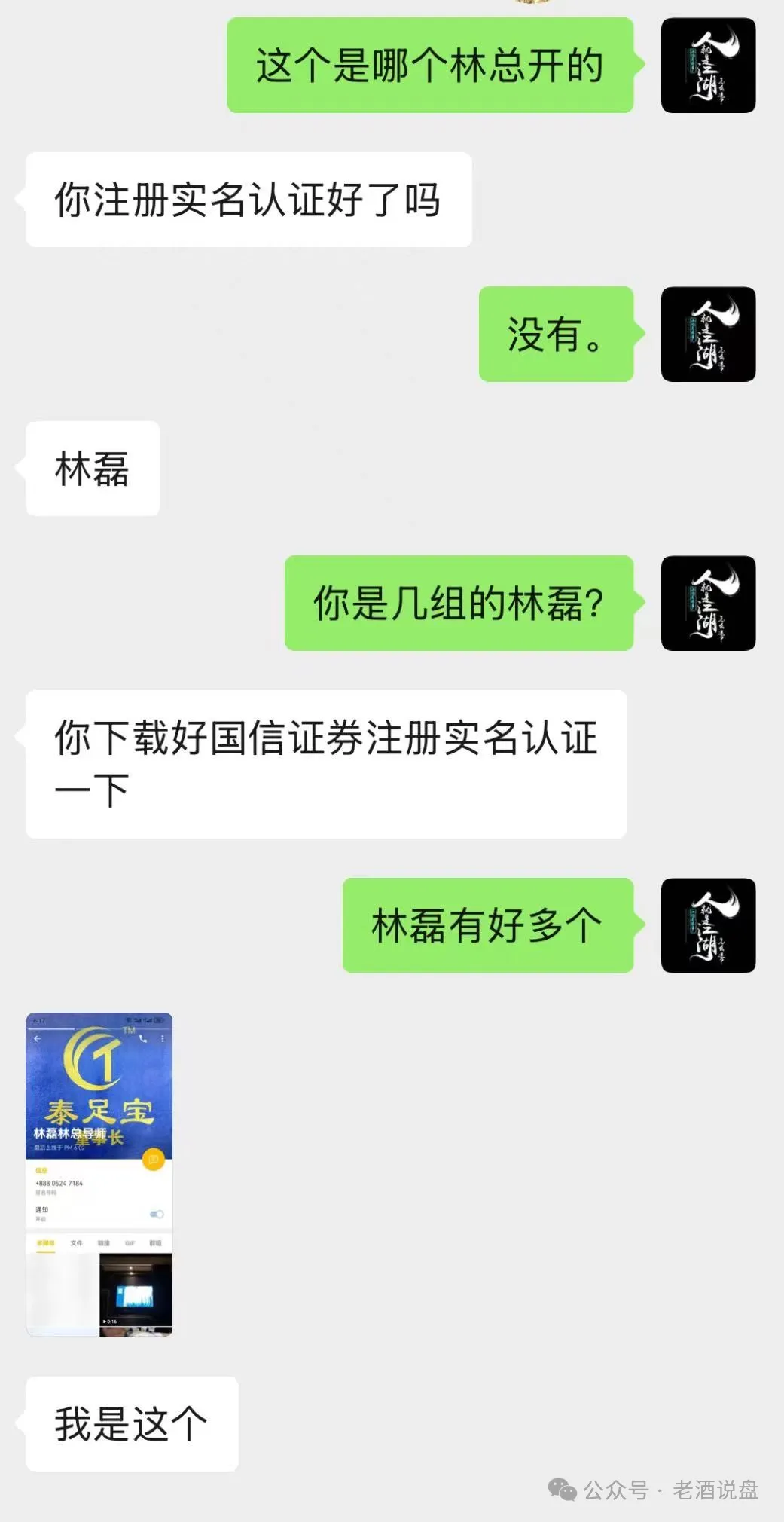The height and width of the screenshot is (1522, 784).
Task: Click the 我是这个 message bubble
Action: (x=132, y=1421)
